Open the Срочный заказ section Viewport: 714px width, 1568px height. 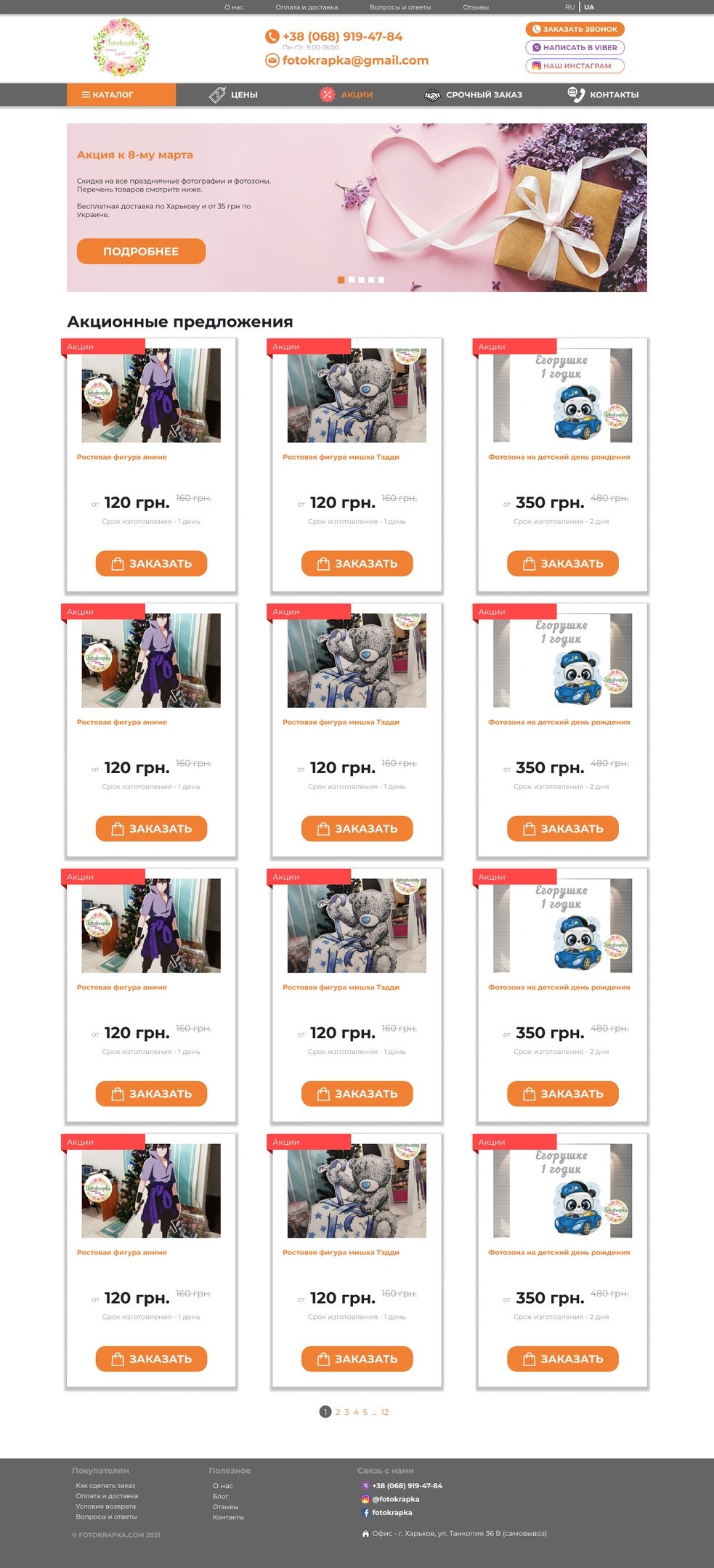coord(474,95)
